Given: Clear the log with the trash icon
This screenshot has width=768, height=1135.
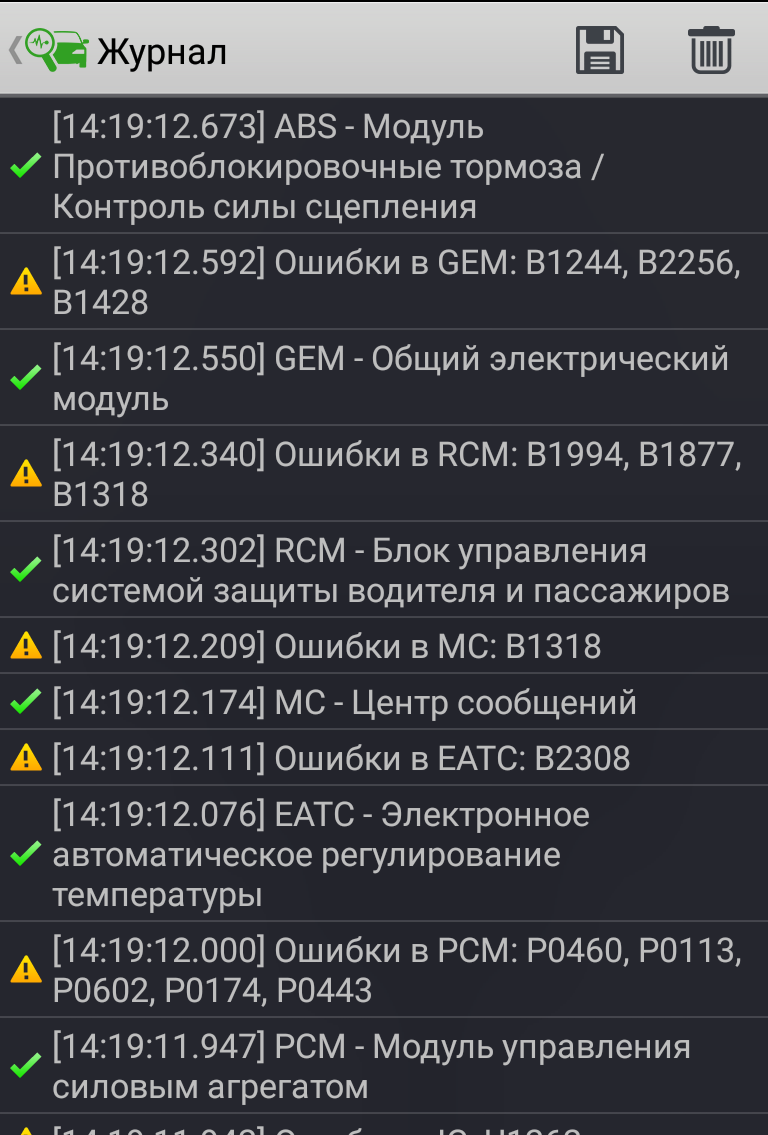Looking at the screenshot, I should [x=711, y=49].
